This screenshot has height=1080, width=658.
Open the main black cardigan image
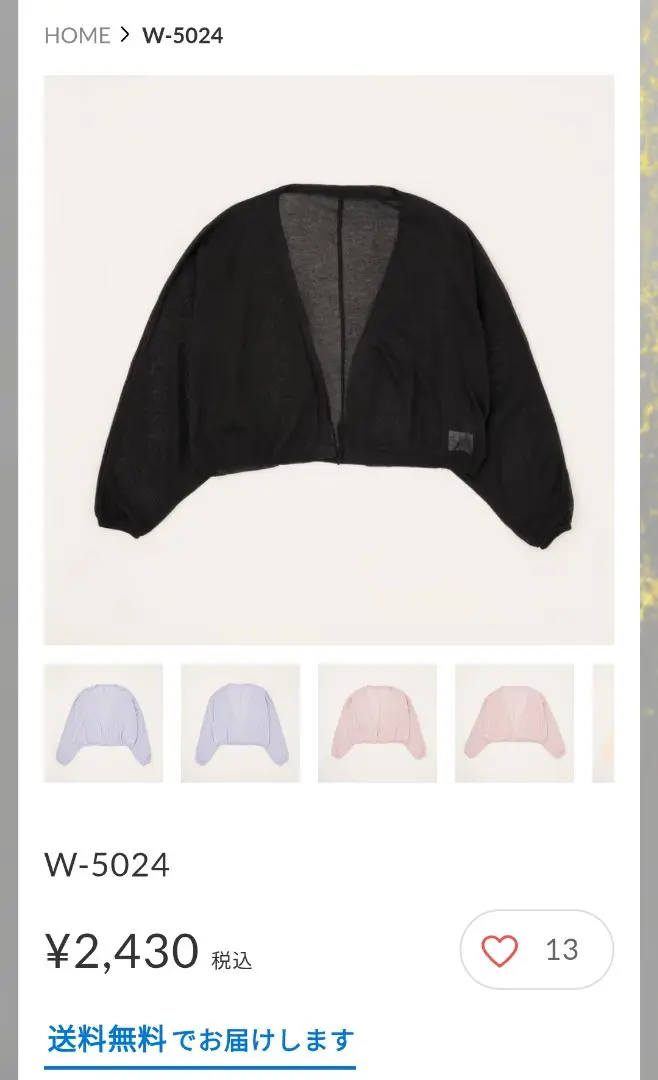329,360
